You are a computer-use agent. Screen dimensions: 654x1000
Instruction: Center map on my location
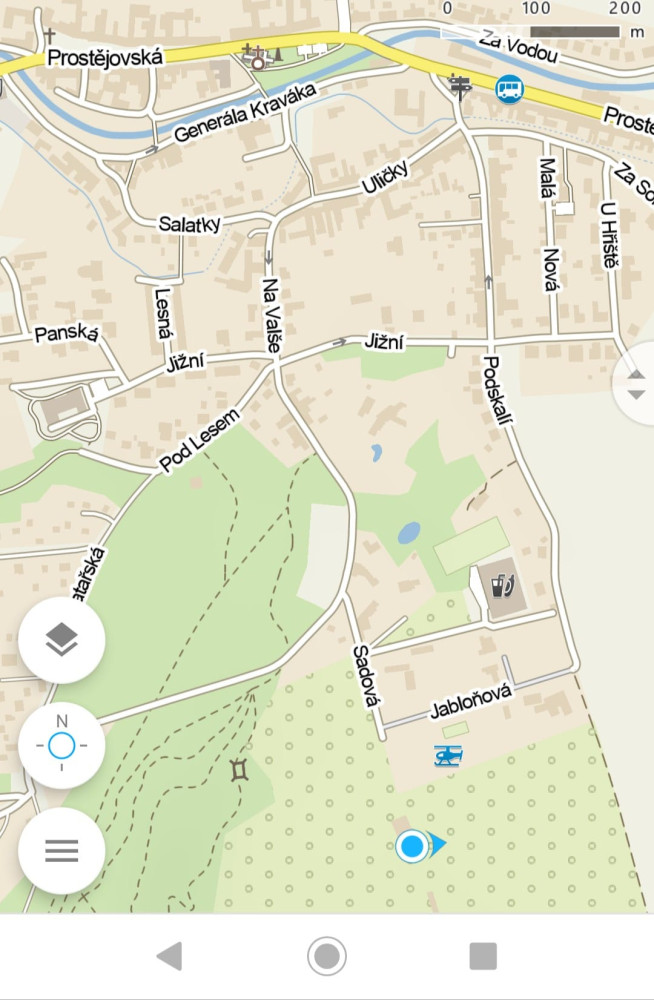[x=61, y=745]
